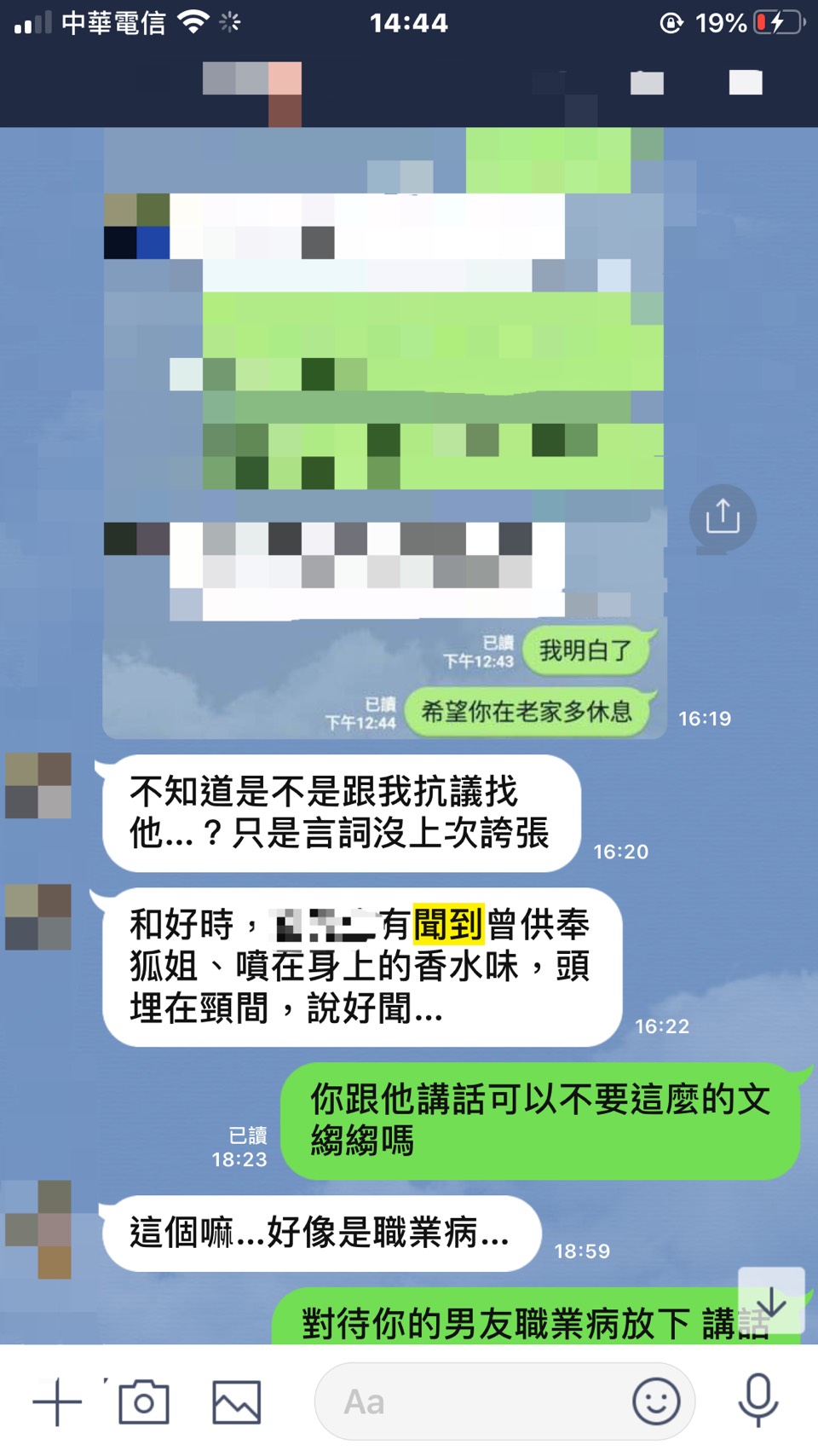Open the emoji and sticker picker
The height and width of the screenshot is (1456, 818).
(x=656, y=1401)
